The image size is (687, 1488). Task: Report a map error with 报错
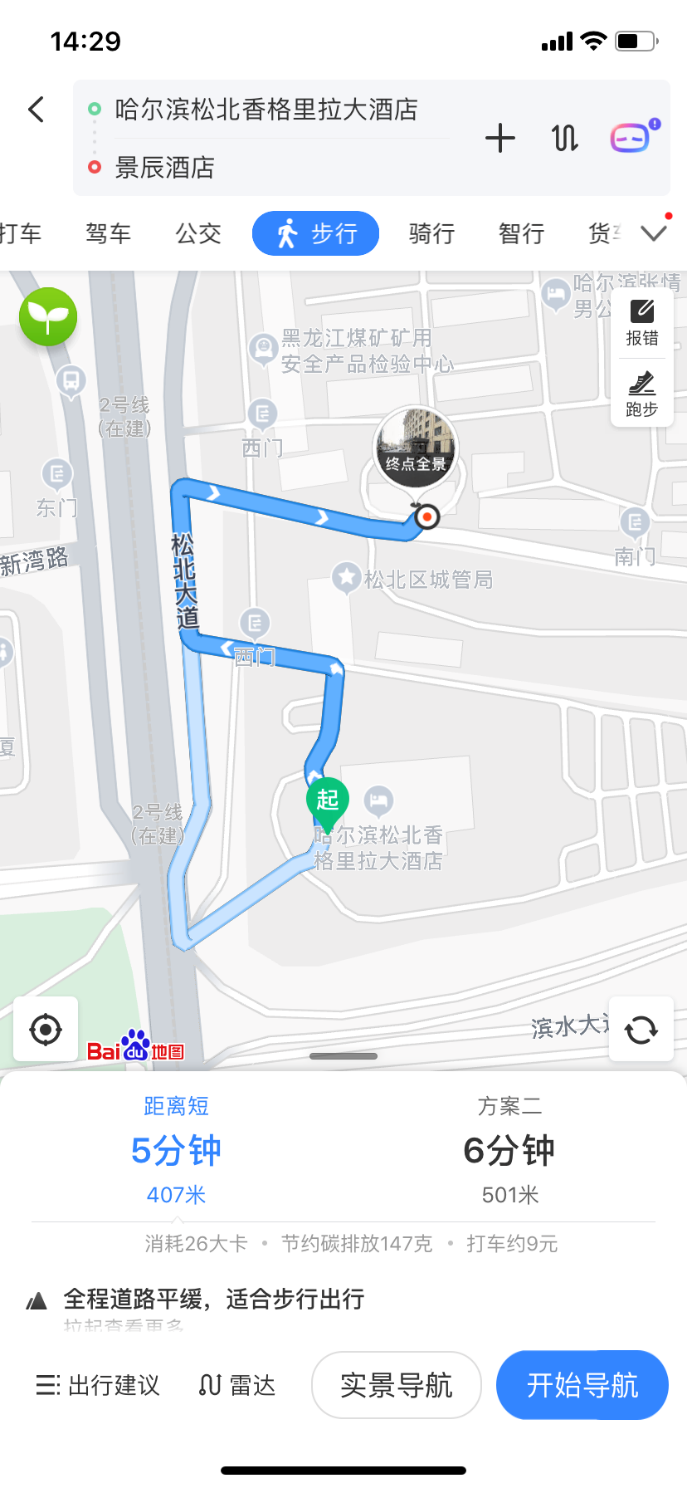642,322
